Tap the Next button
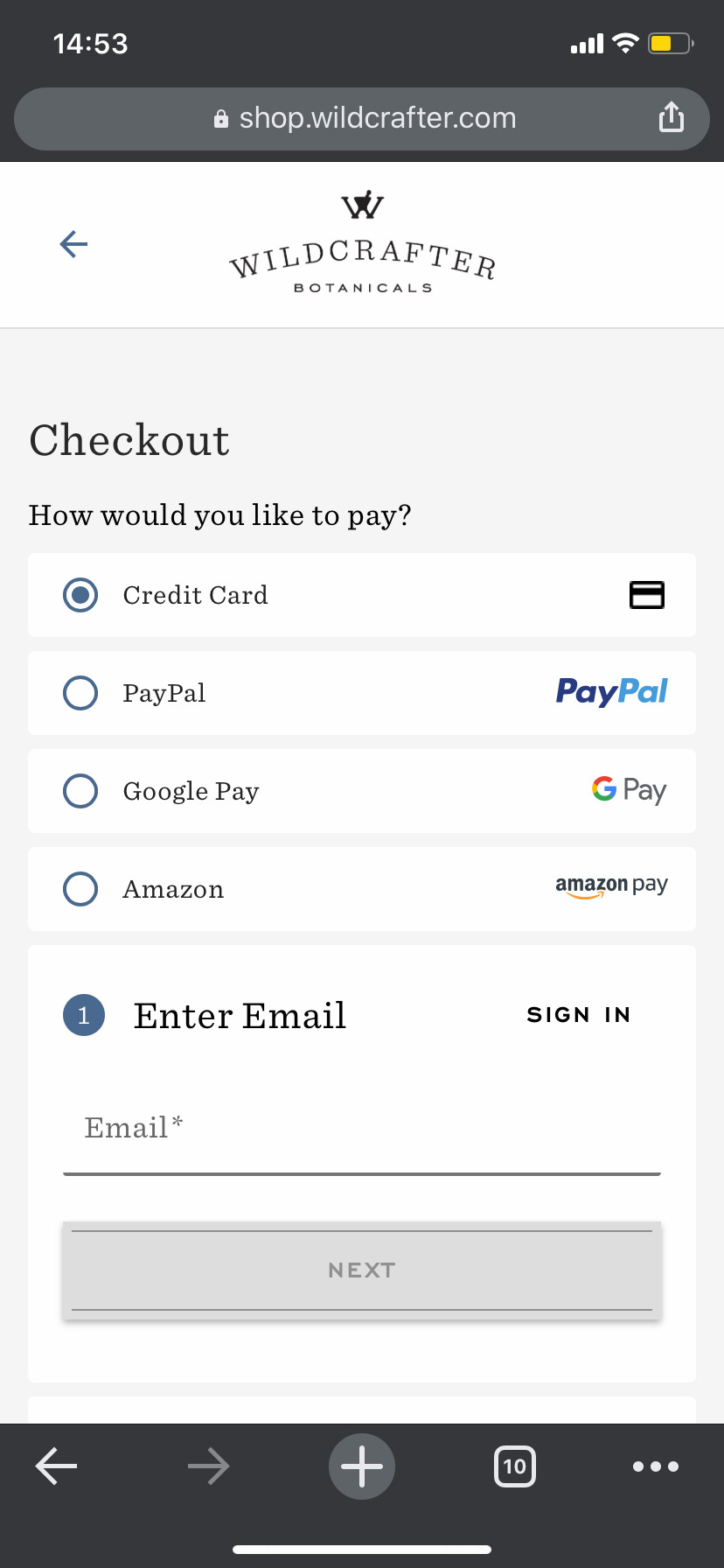Screen dimensions: 724x1568 tap(362, 1270)
